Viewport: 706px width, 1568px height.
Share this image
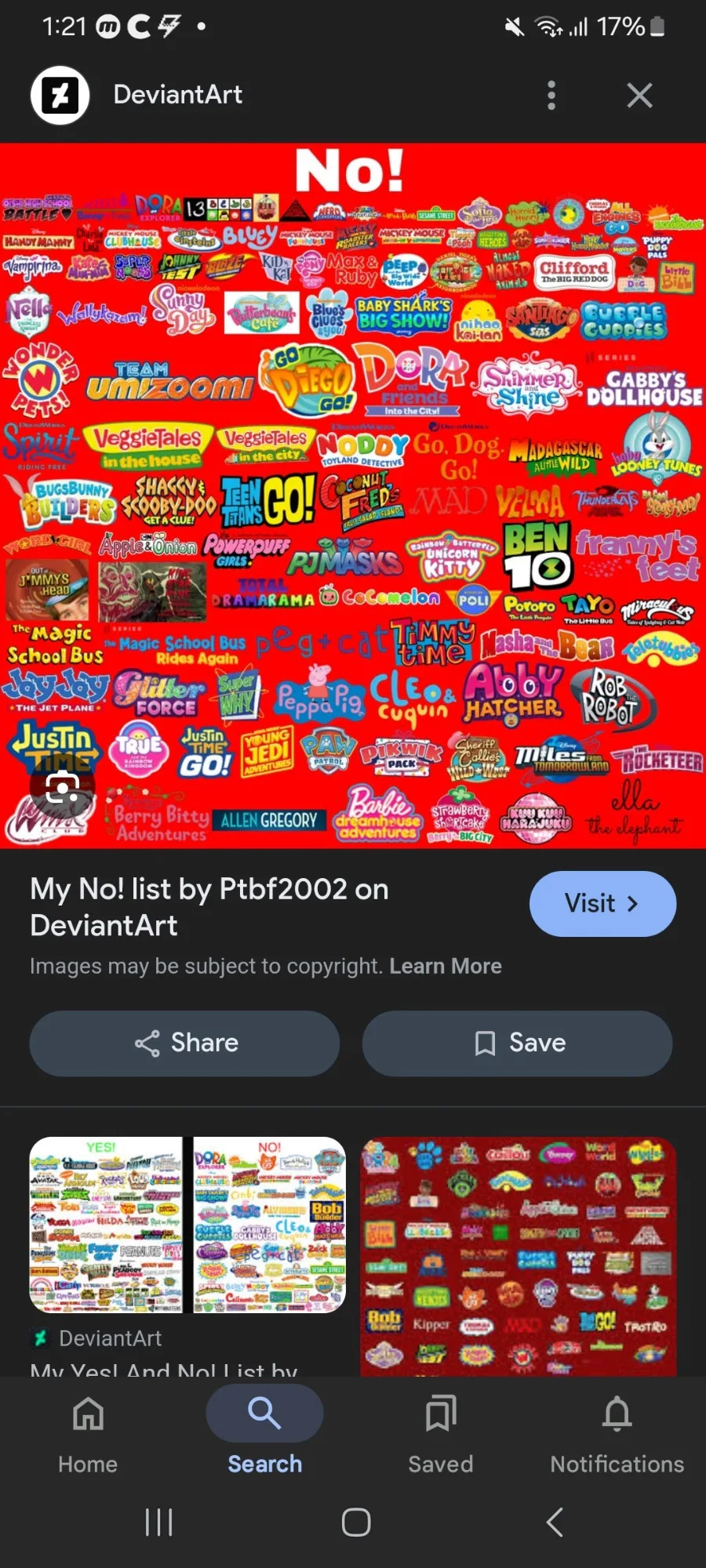click(185, 1043)
